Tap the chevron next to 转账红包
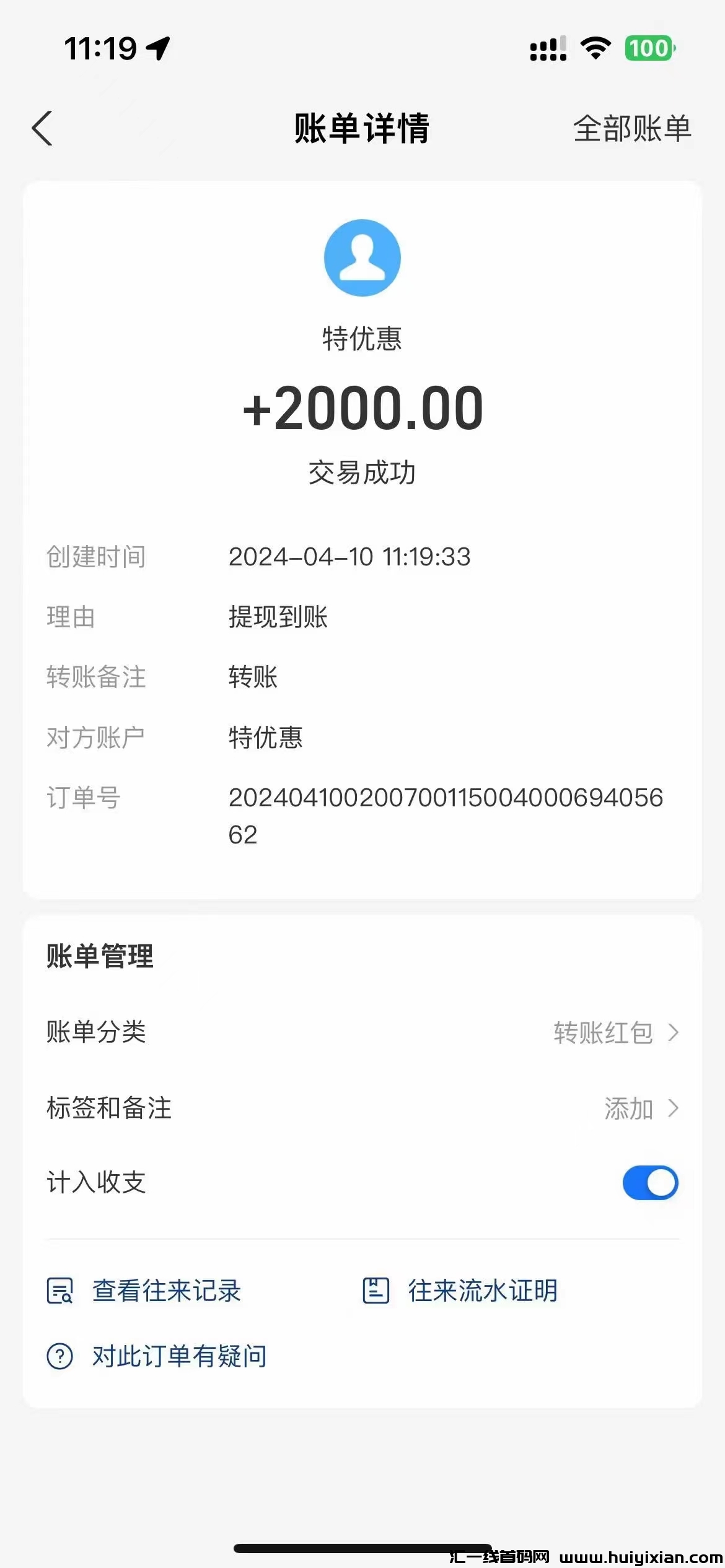This screenshot has width=725, height=1568. pos(674,1032)
